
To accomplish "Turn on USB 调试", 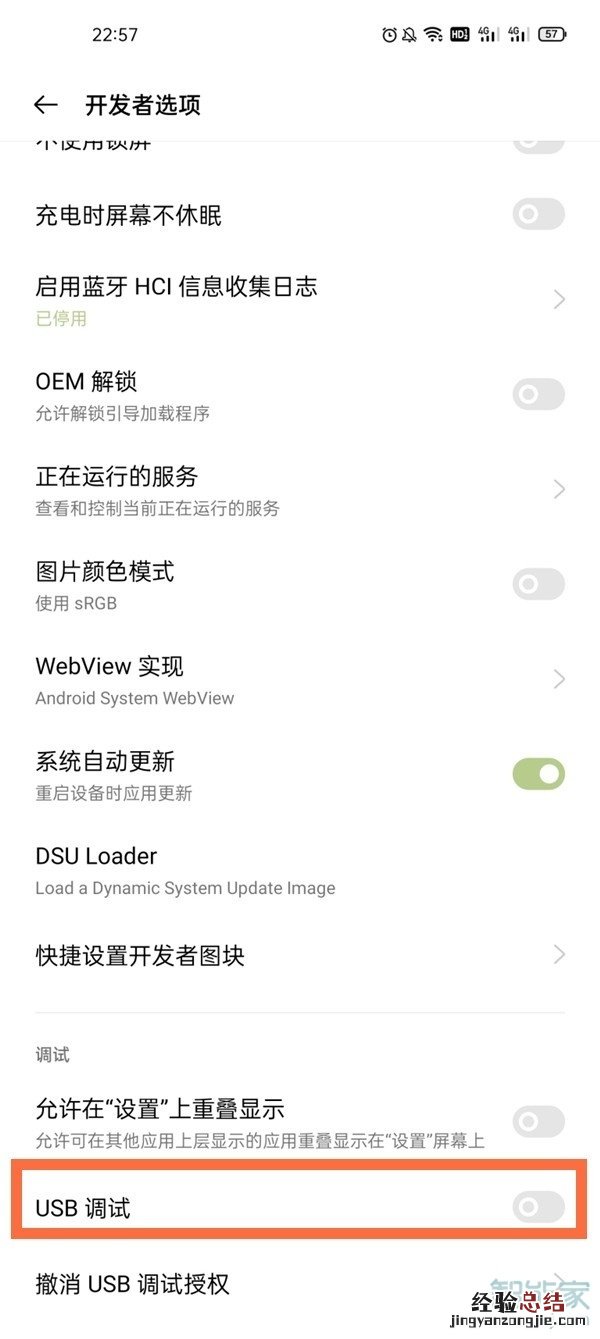I will pyautogui.click(x=538, y=1208).
